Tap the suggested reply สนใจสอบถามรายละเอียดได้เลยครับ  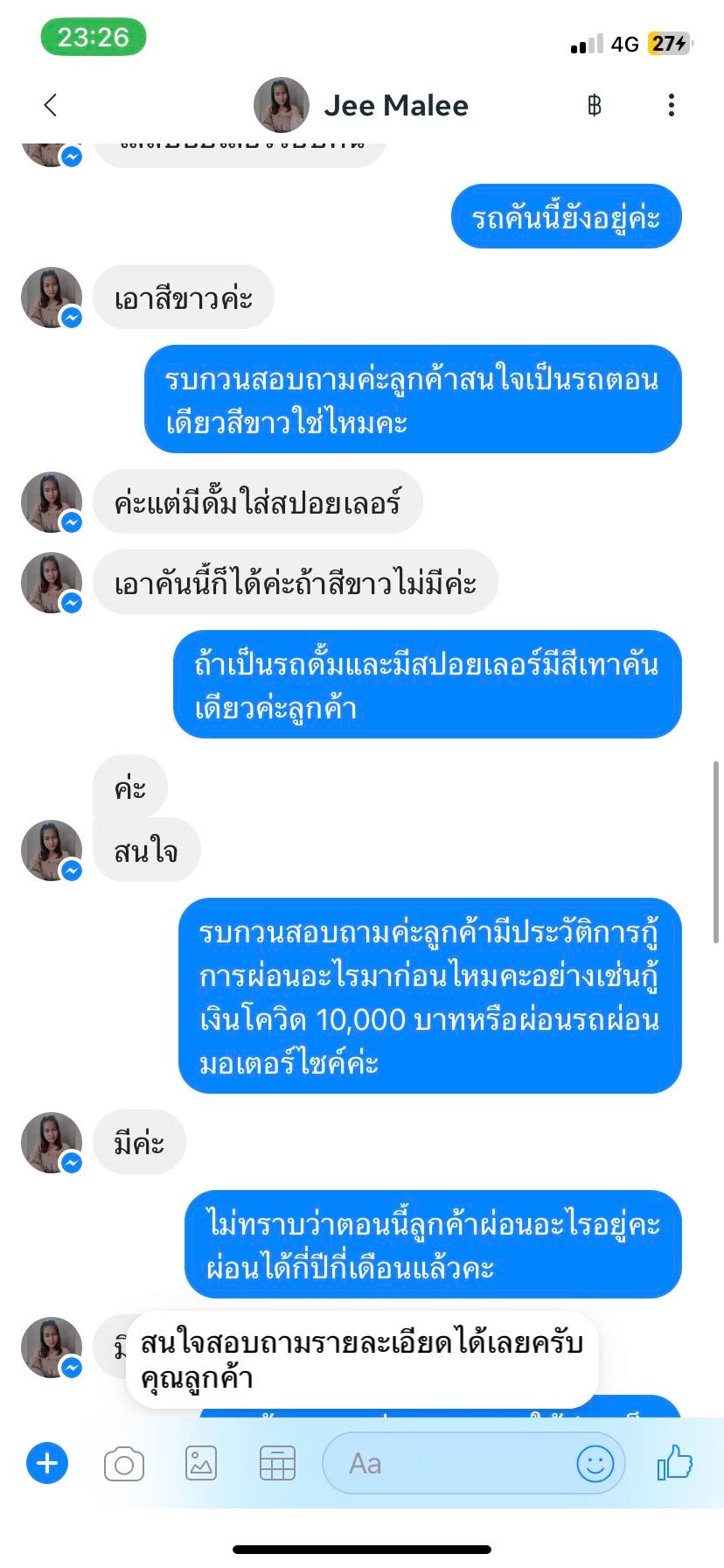pos(362,1359)
